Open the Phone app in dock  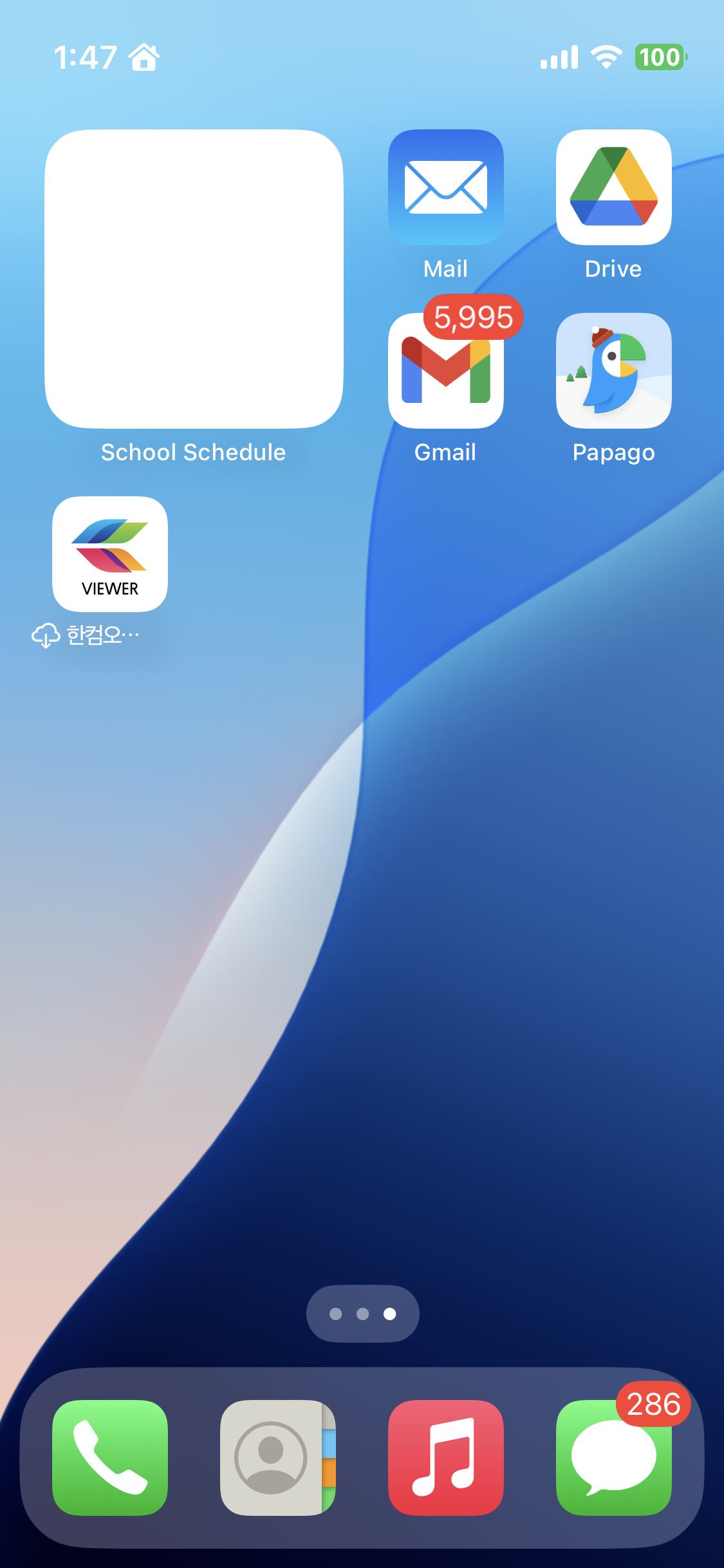(110, 1458)
